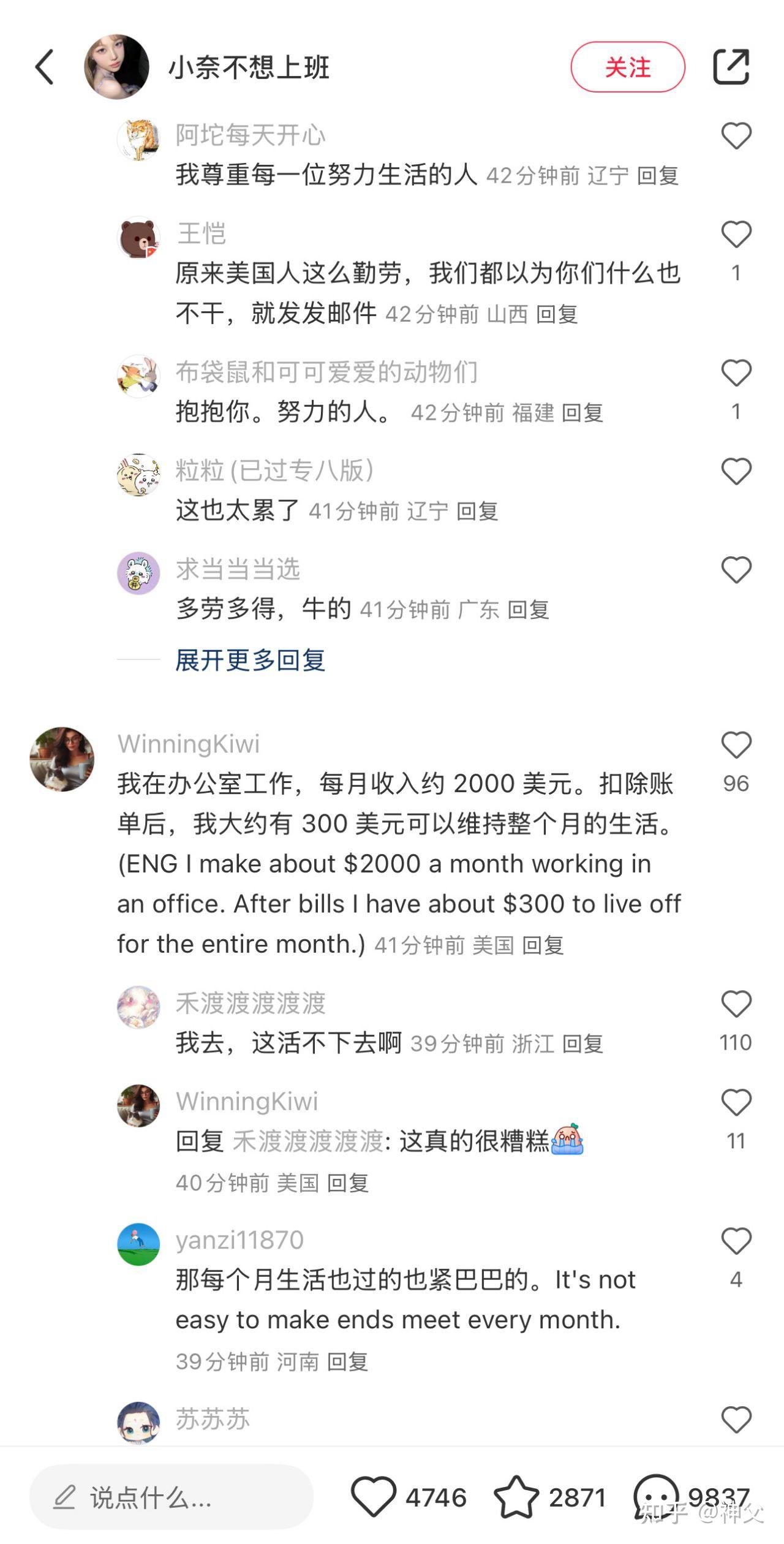Viewport: 784px width, 1544px height.
Task: Open WinningKiwi's profile from the large avatar
Action: click(62, 759)
